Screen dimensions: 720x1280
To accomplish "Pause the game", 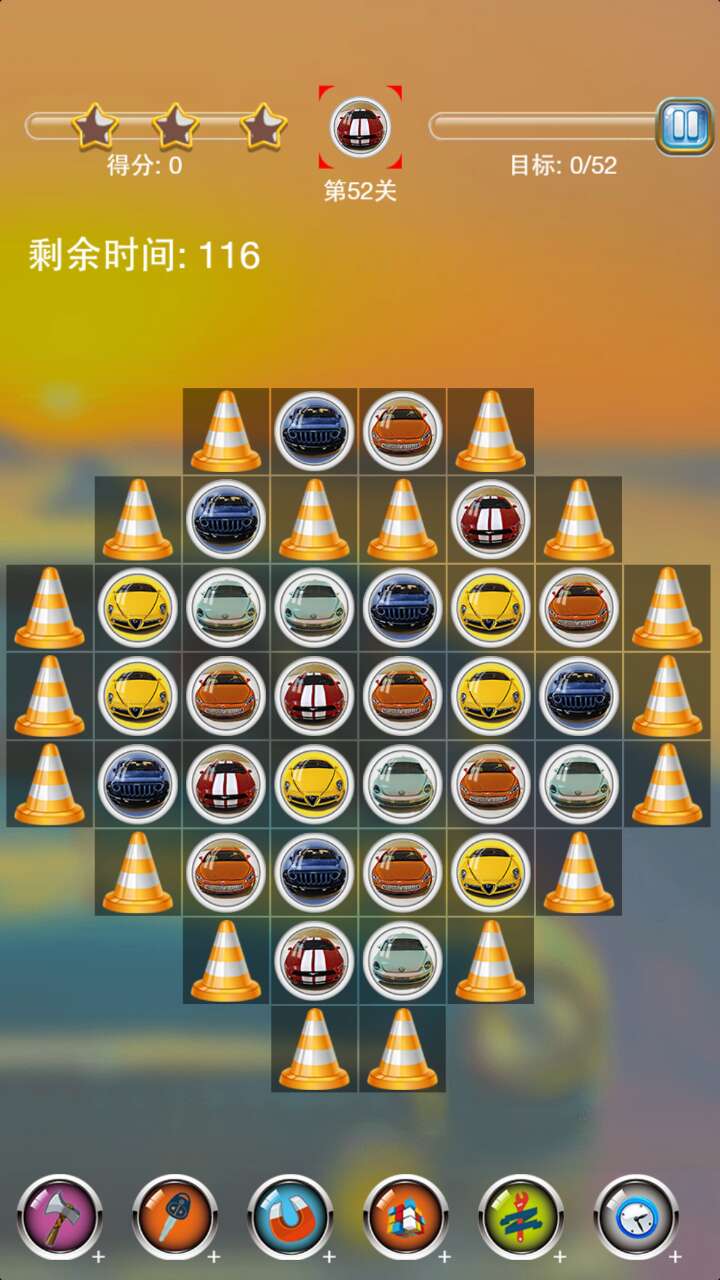I will (685, 126).
